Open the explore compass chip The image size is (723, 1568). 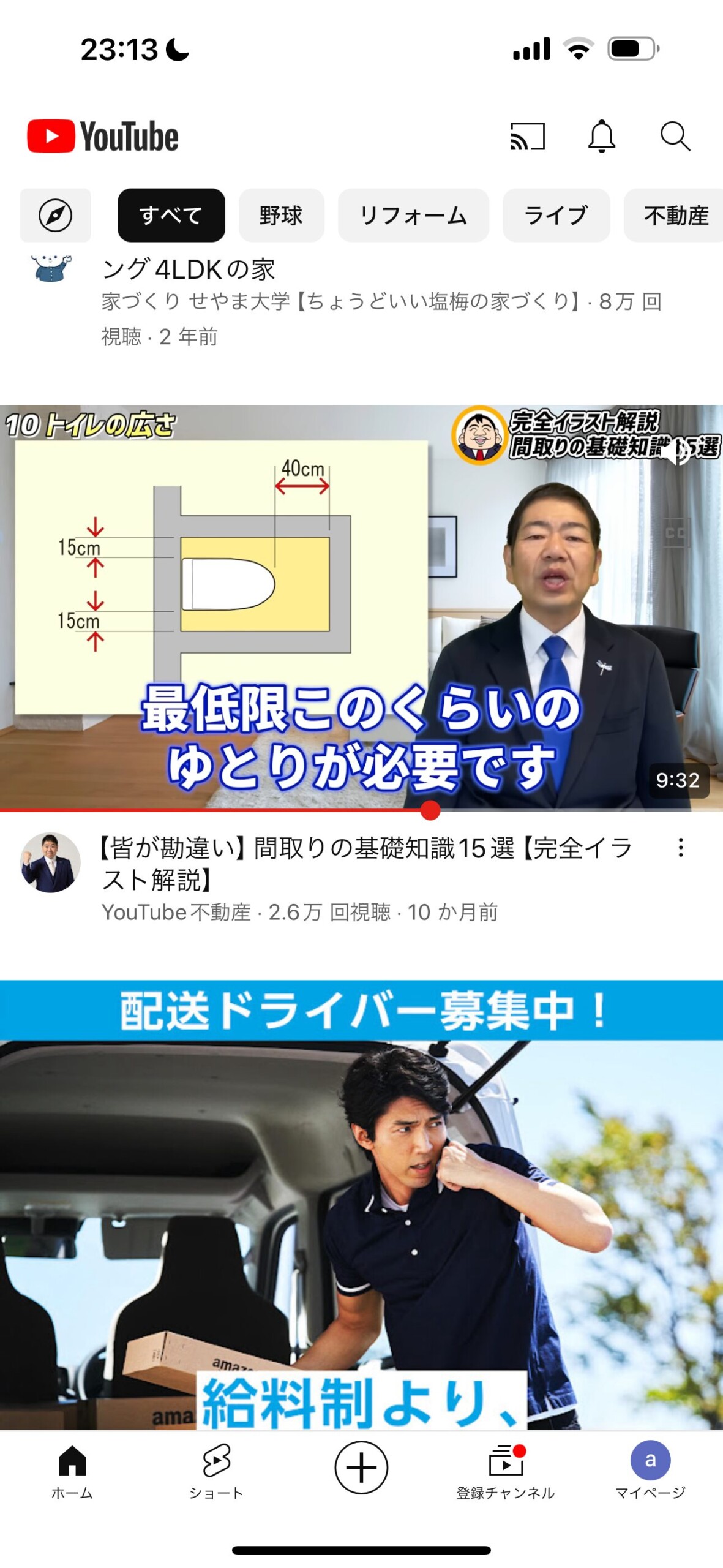(x=56, y=216)
